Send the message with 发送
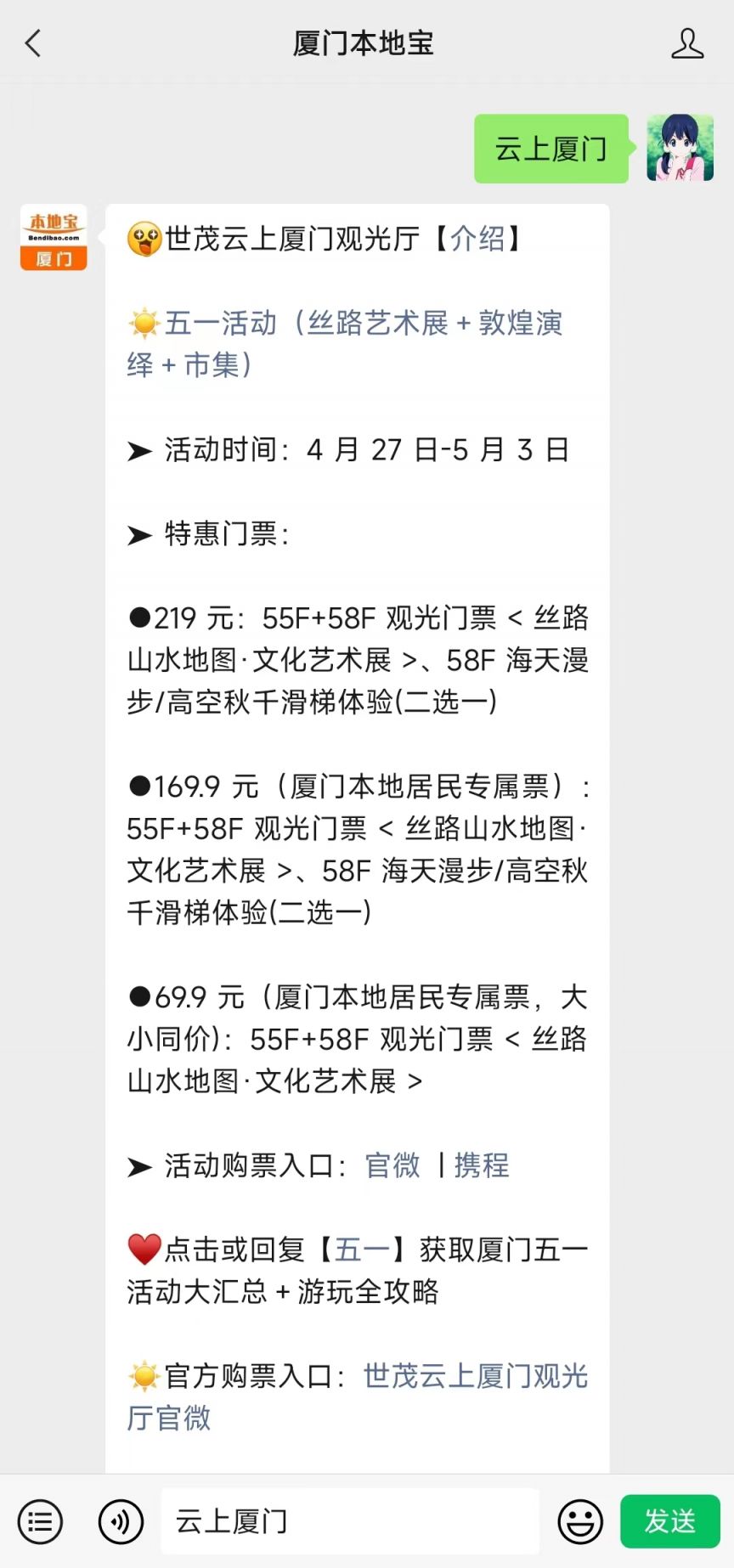 670,1520
